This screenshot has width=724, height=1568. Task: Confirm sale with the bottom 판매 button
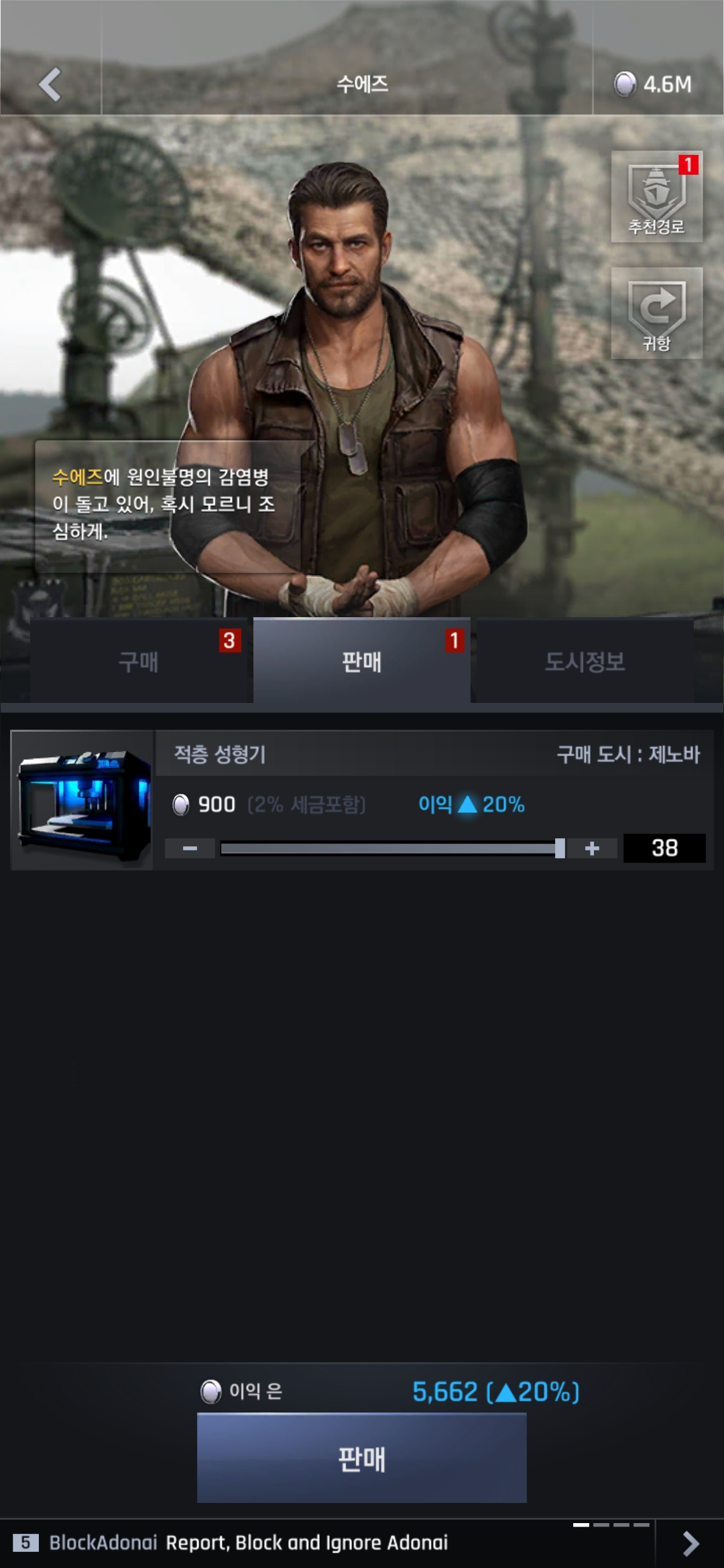click(x=361, y=1458)
